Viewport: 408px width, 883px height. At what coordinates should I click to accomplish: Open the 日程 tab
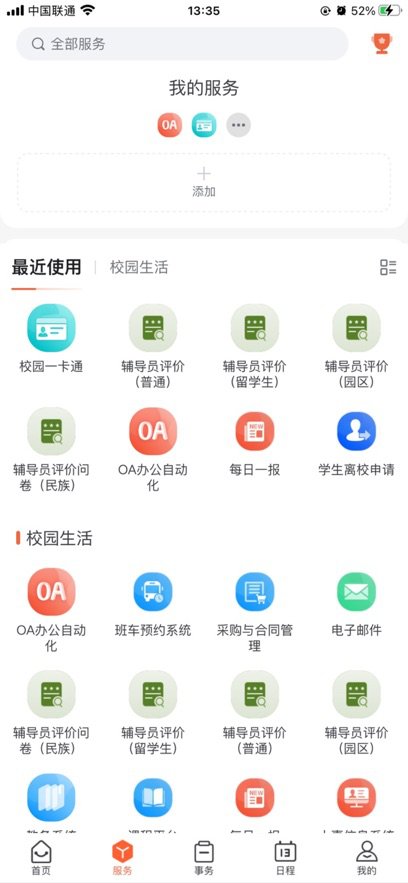(x=285, y=858)
